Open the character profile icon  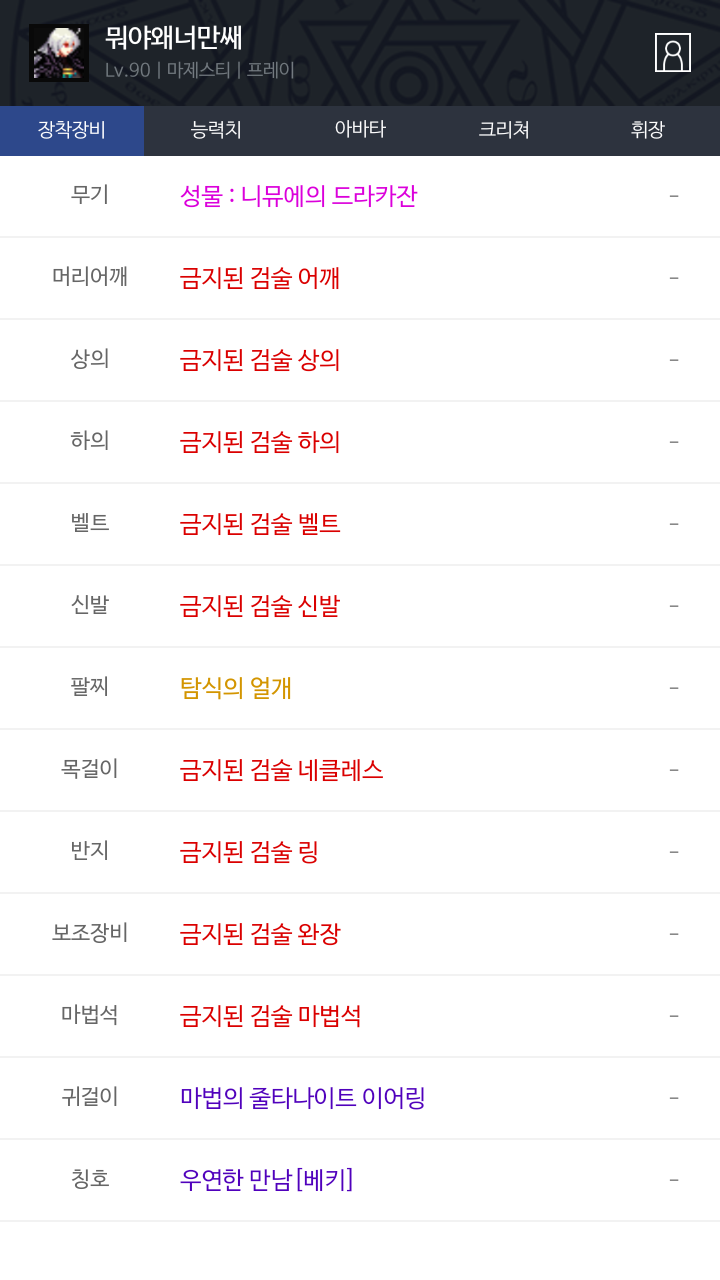coord(673,53)
